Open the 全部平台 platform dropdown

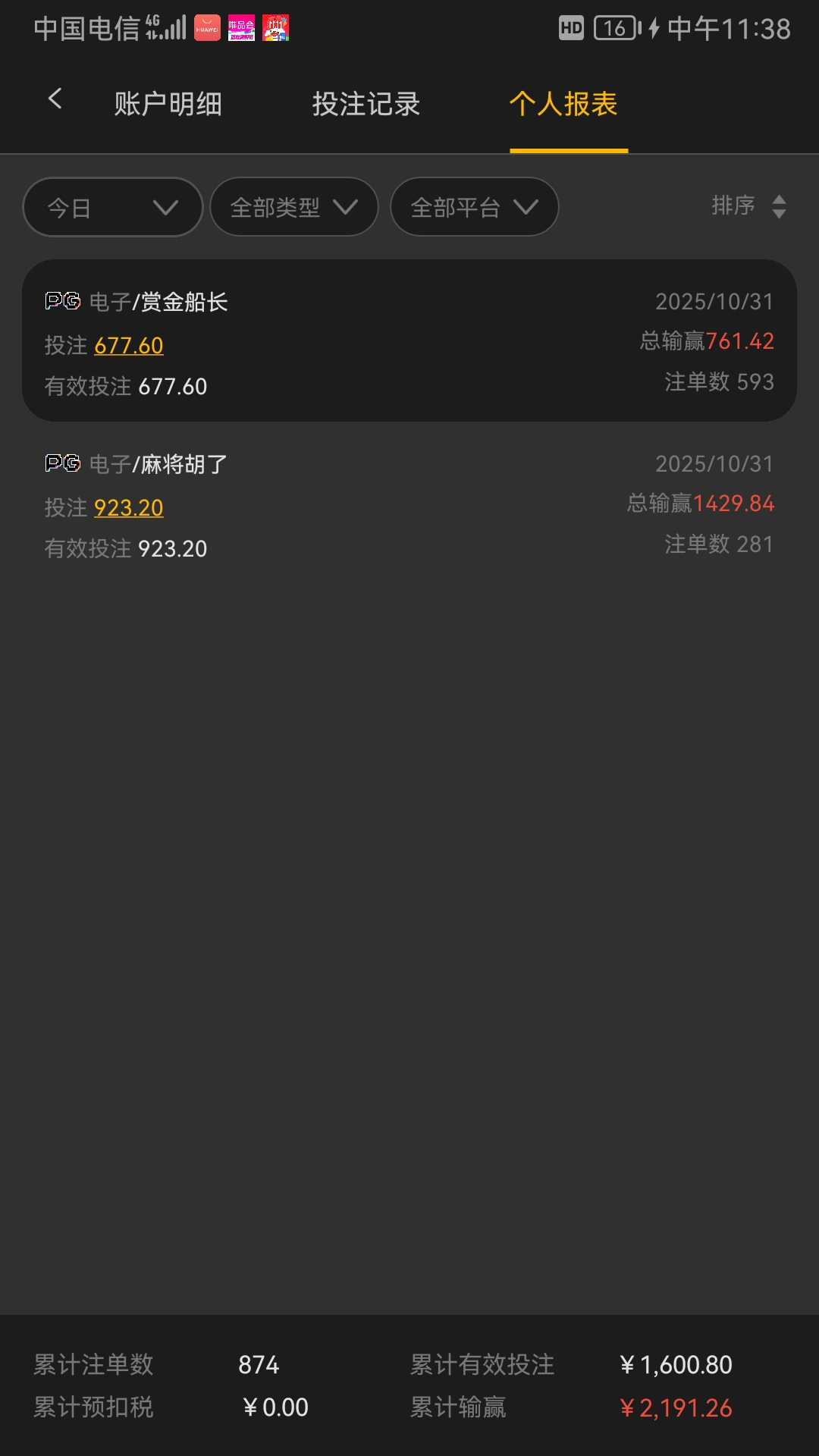coord(474,207)
